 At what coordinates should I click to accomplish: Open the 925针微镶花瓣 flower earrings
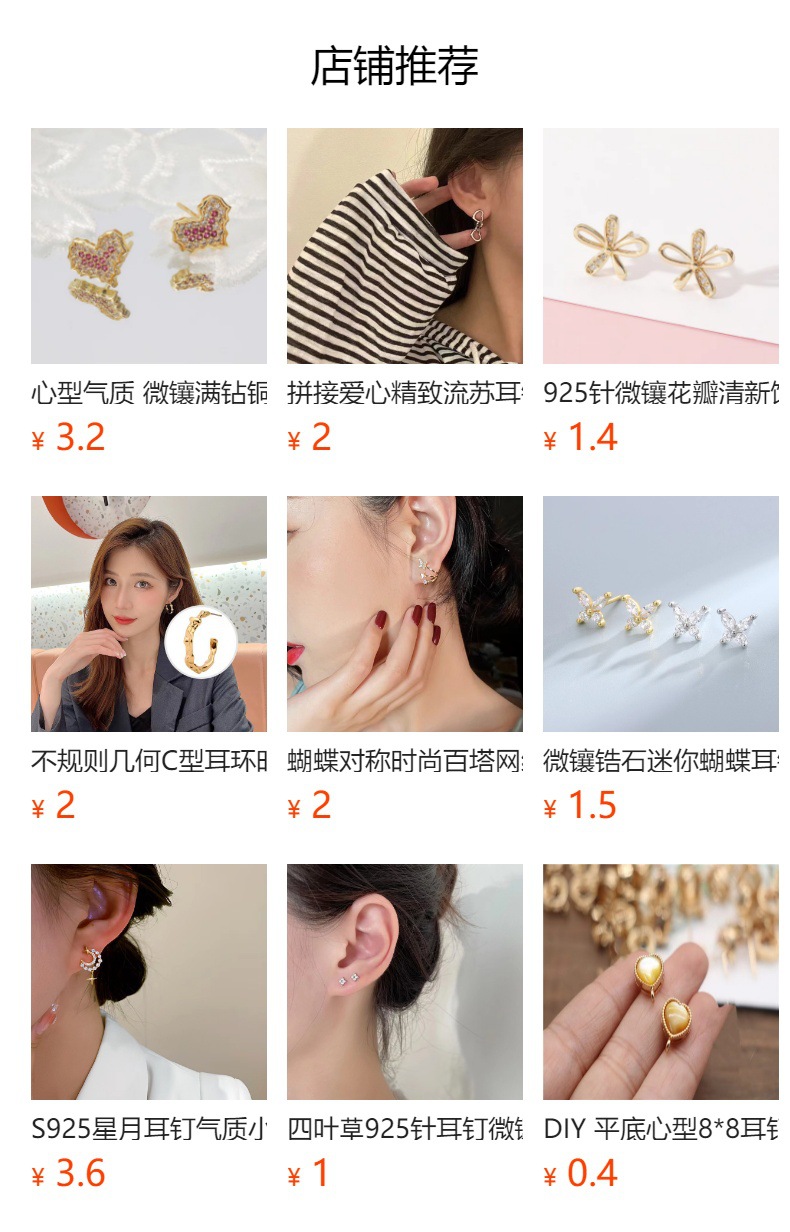660,246
